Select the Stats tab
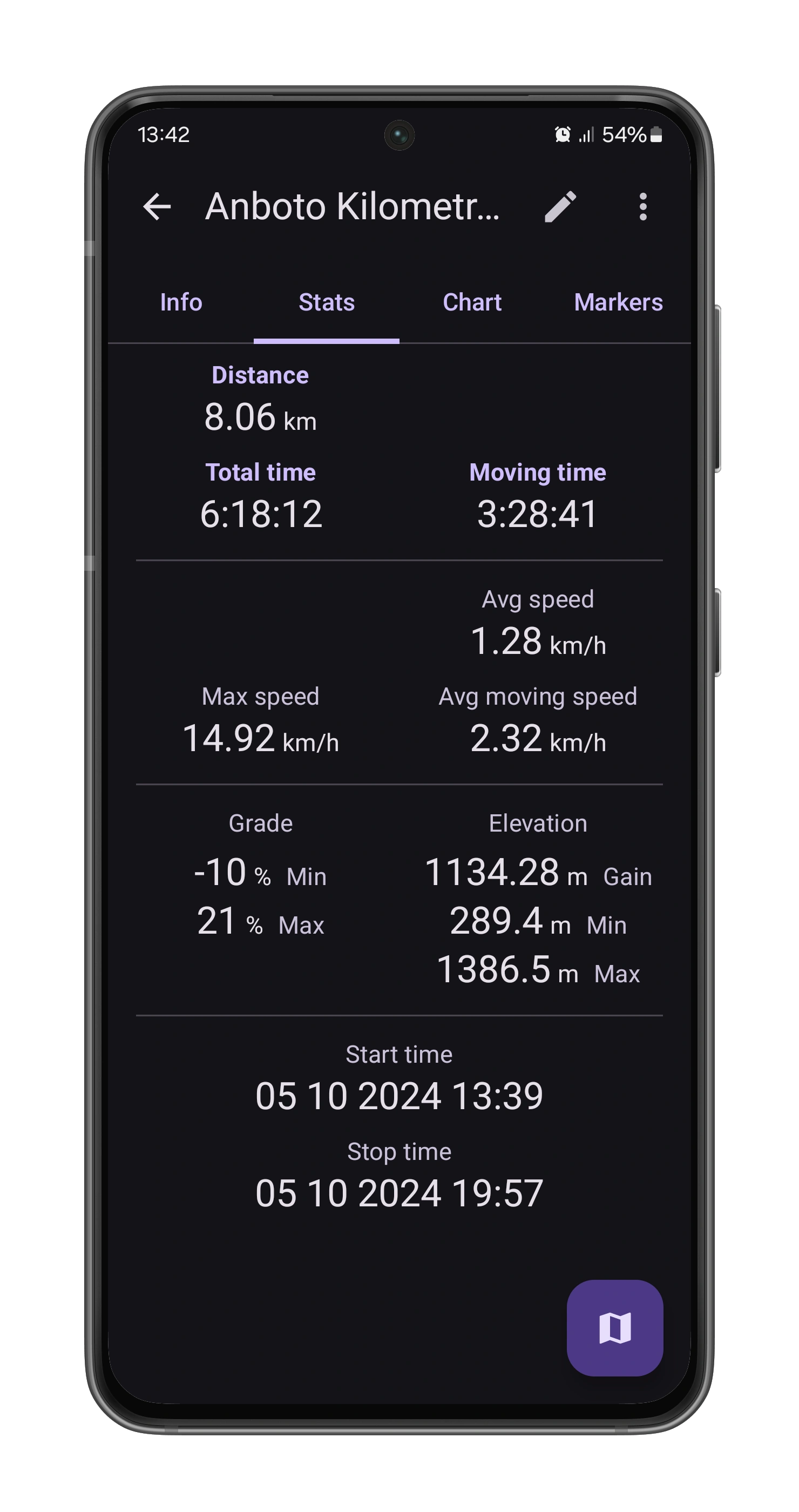Viewport: 799px width, 1512px height. point(327,302)
